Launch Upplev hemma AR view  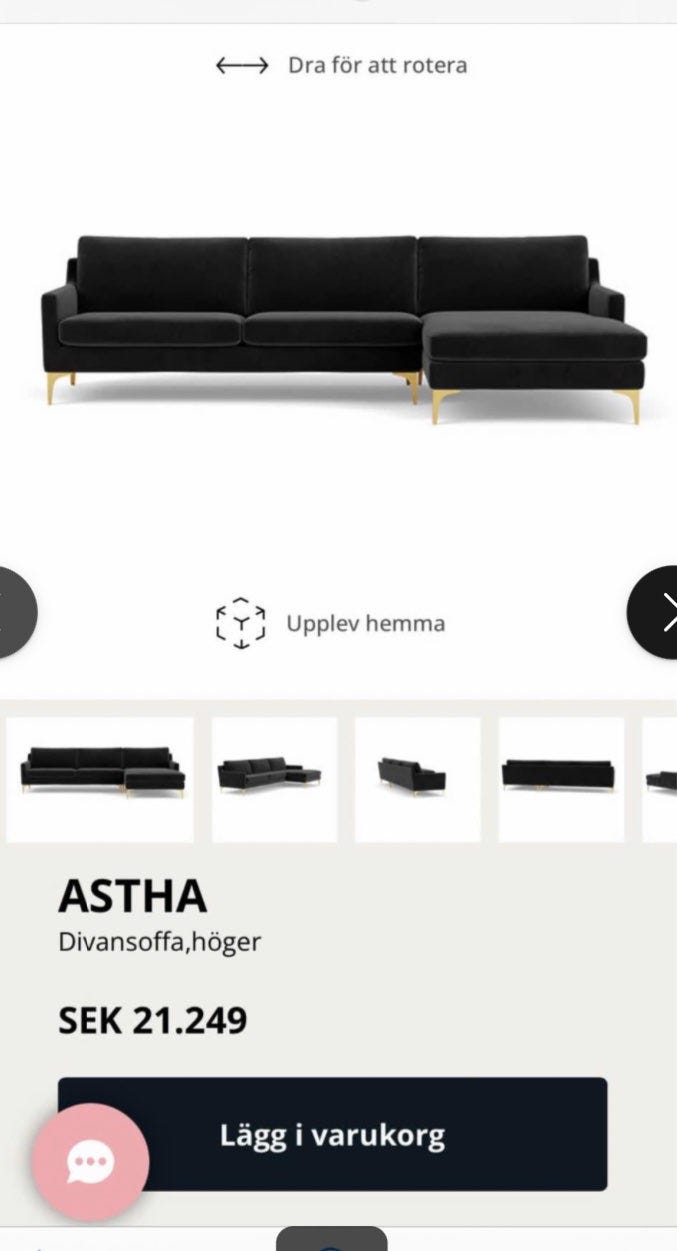click(330, 623)
